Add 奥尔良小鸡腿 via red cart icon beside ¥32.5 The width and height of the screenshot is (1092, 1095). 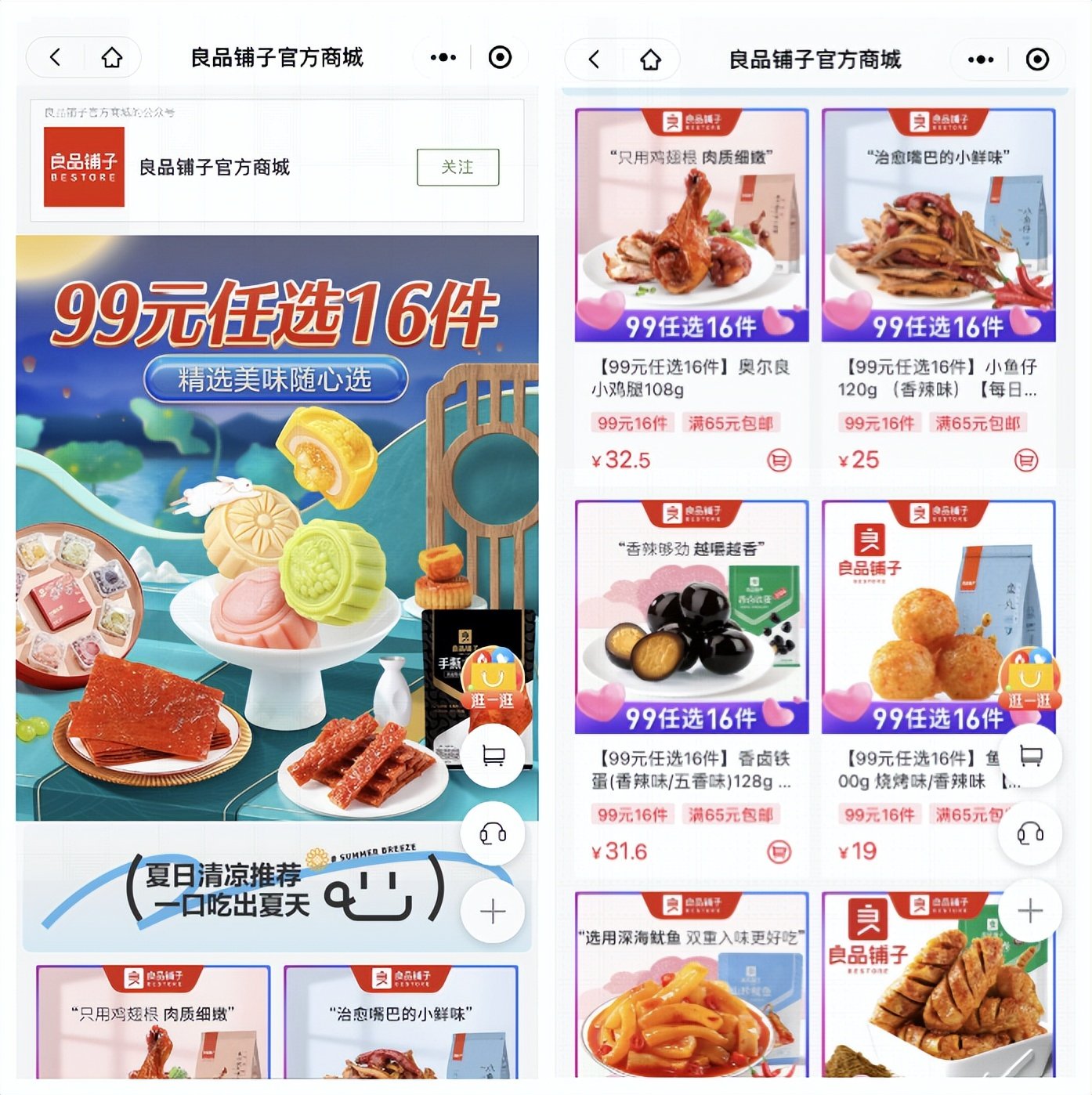tap(779, 461)
